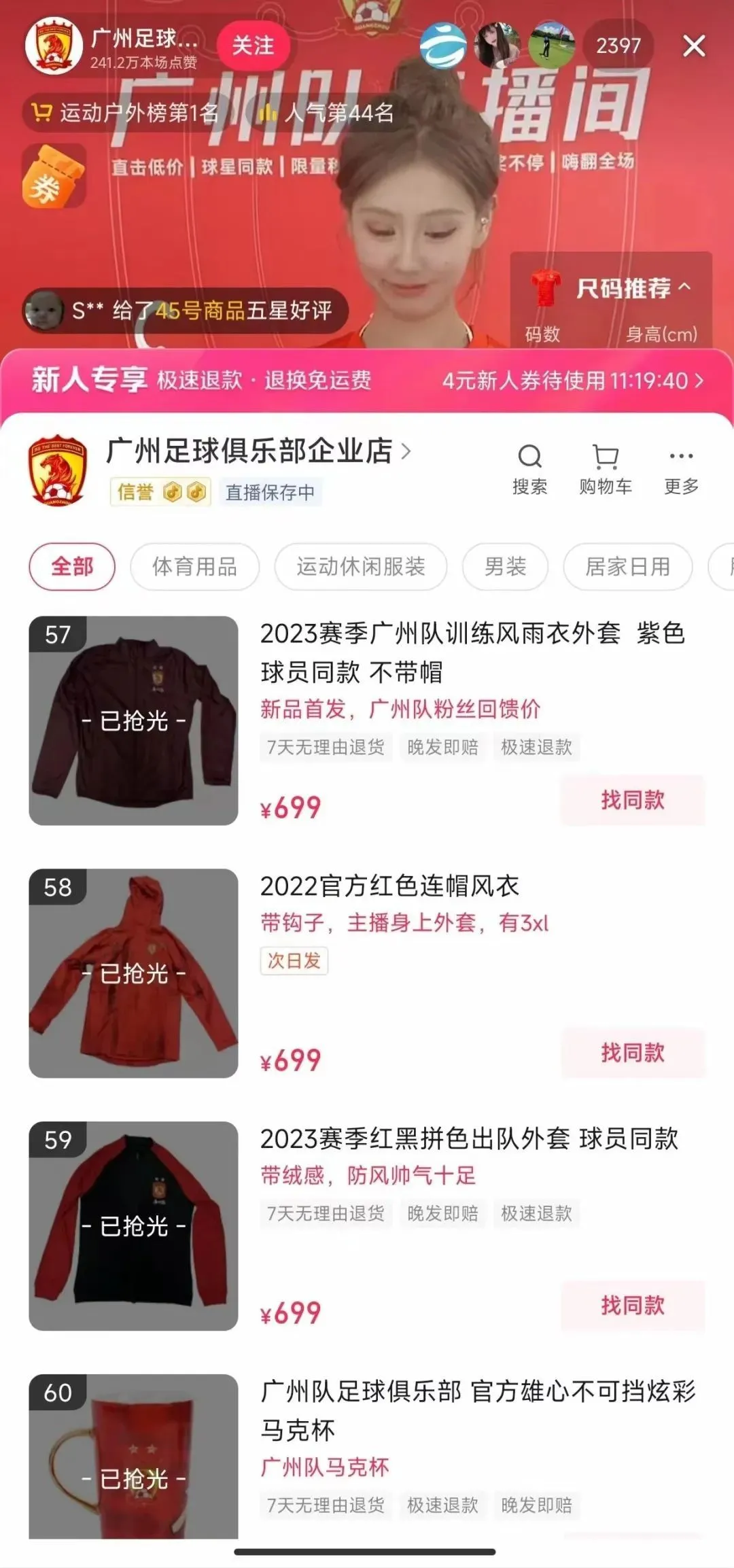Select the 全部 category chip
Screen dimensions: 734x1568
pos(72,566)
